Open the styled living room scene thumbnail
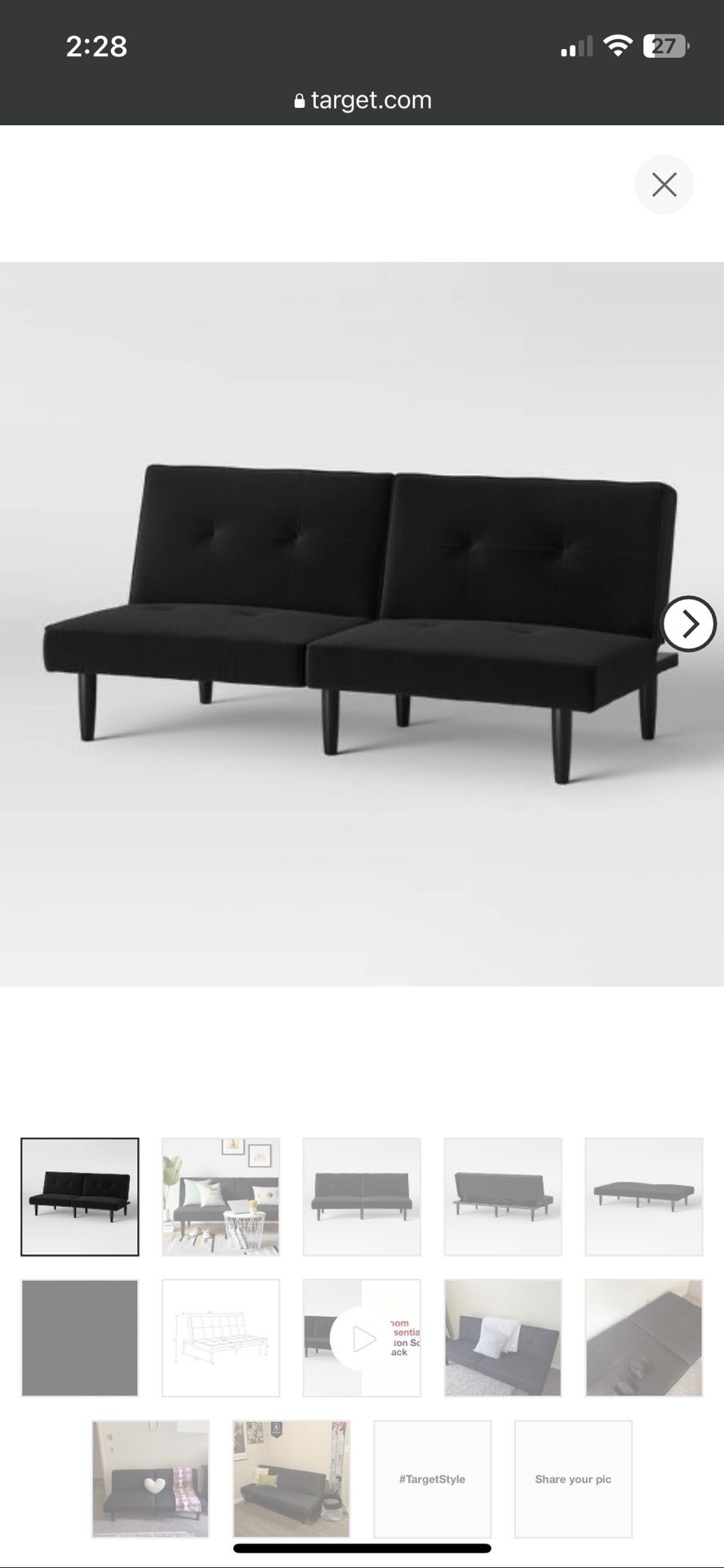724x1568 pixels. click(x=220, y=1196)
